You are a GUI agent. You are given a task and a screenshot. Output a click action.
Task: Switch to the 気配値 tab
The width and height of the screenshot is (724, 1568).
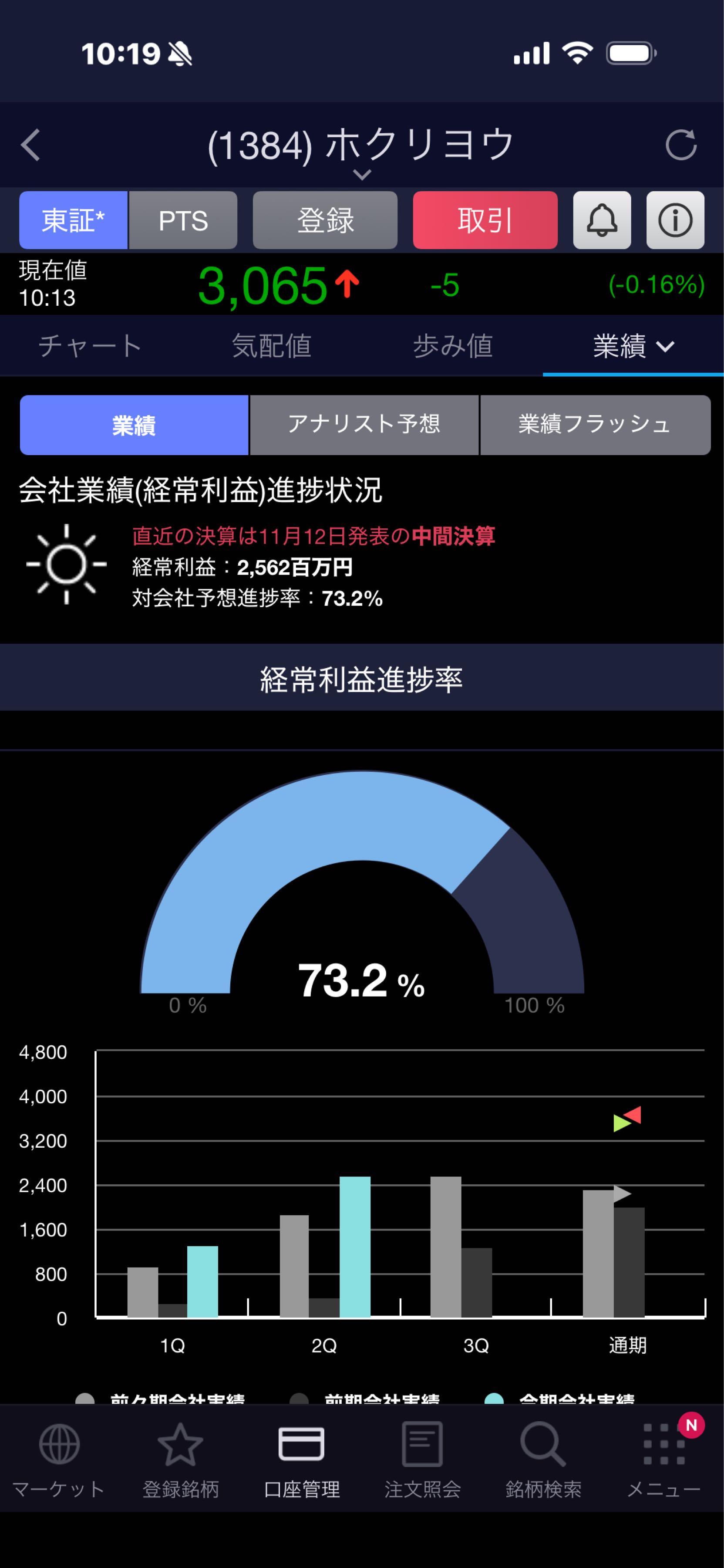pos(271,346)
